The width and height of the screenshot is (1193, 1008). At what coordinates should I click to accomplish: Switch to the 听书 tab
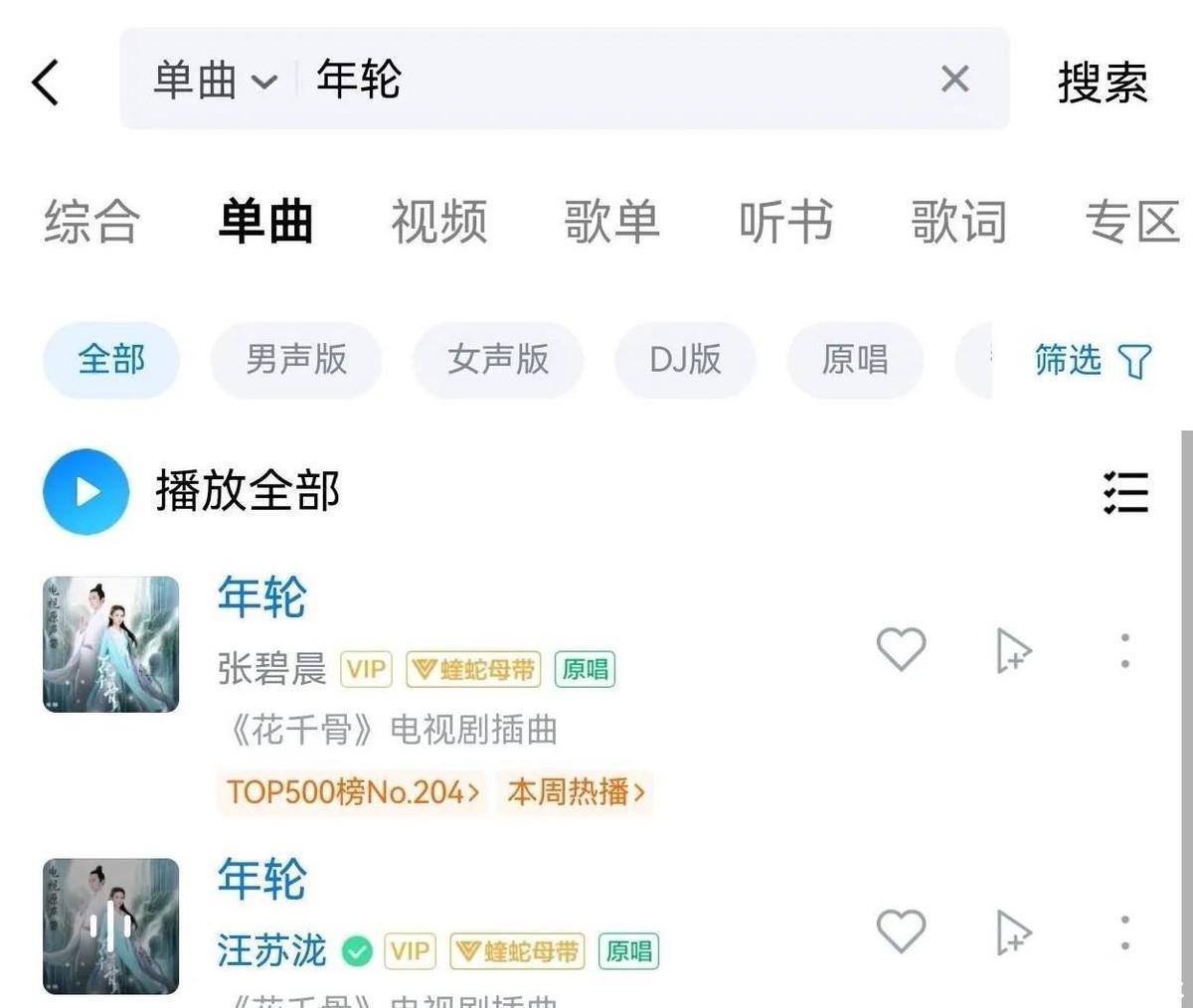click(x=785, y=221)
